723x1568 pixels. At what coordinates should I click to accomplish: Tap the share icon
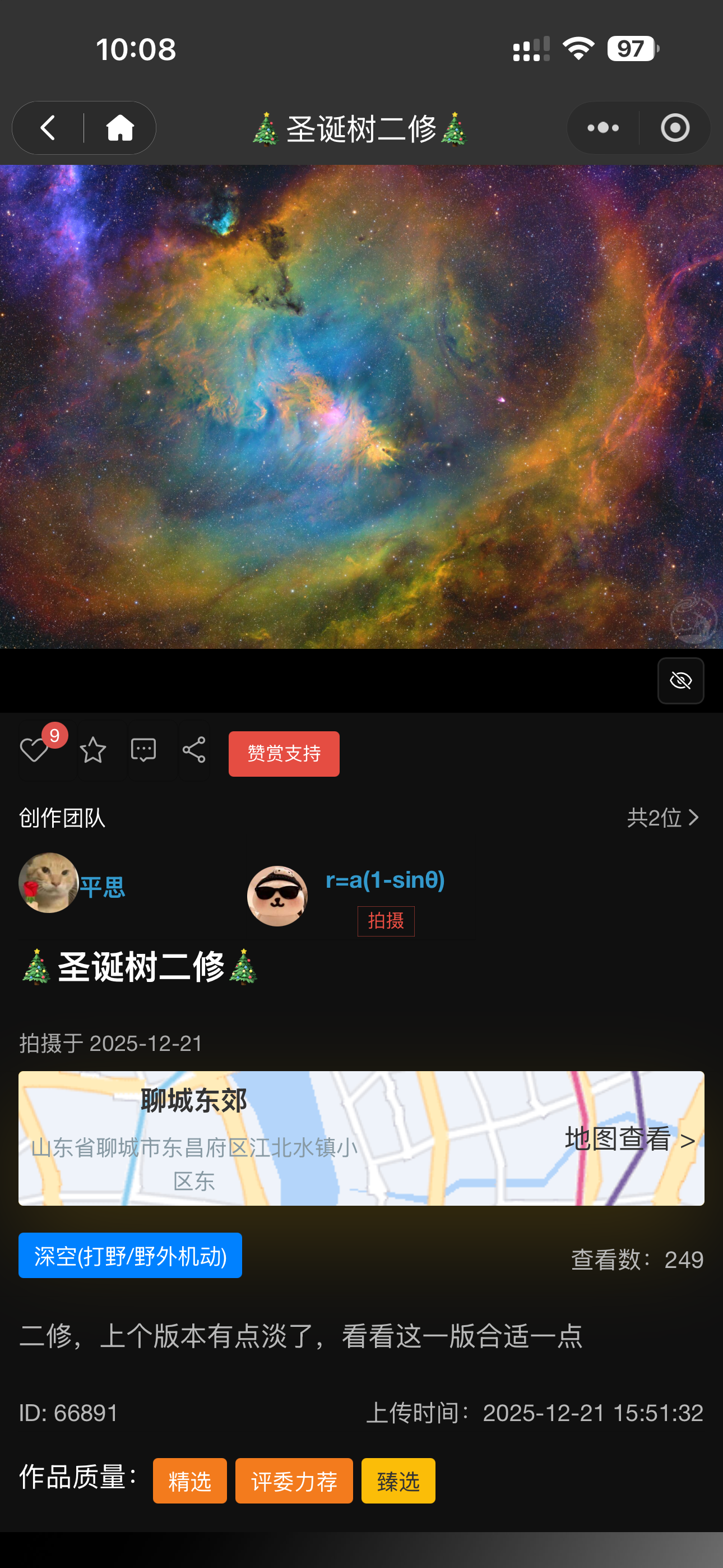[x=193, y=750]
